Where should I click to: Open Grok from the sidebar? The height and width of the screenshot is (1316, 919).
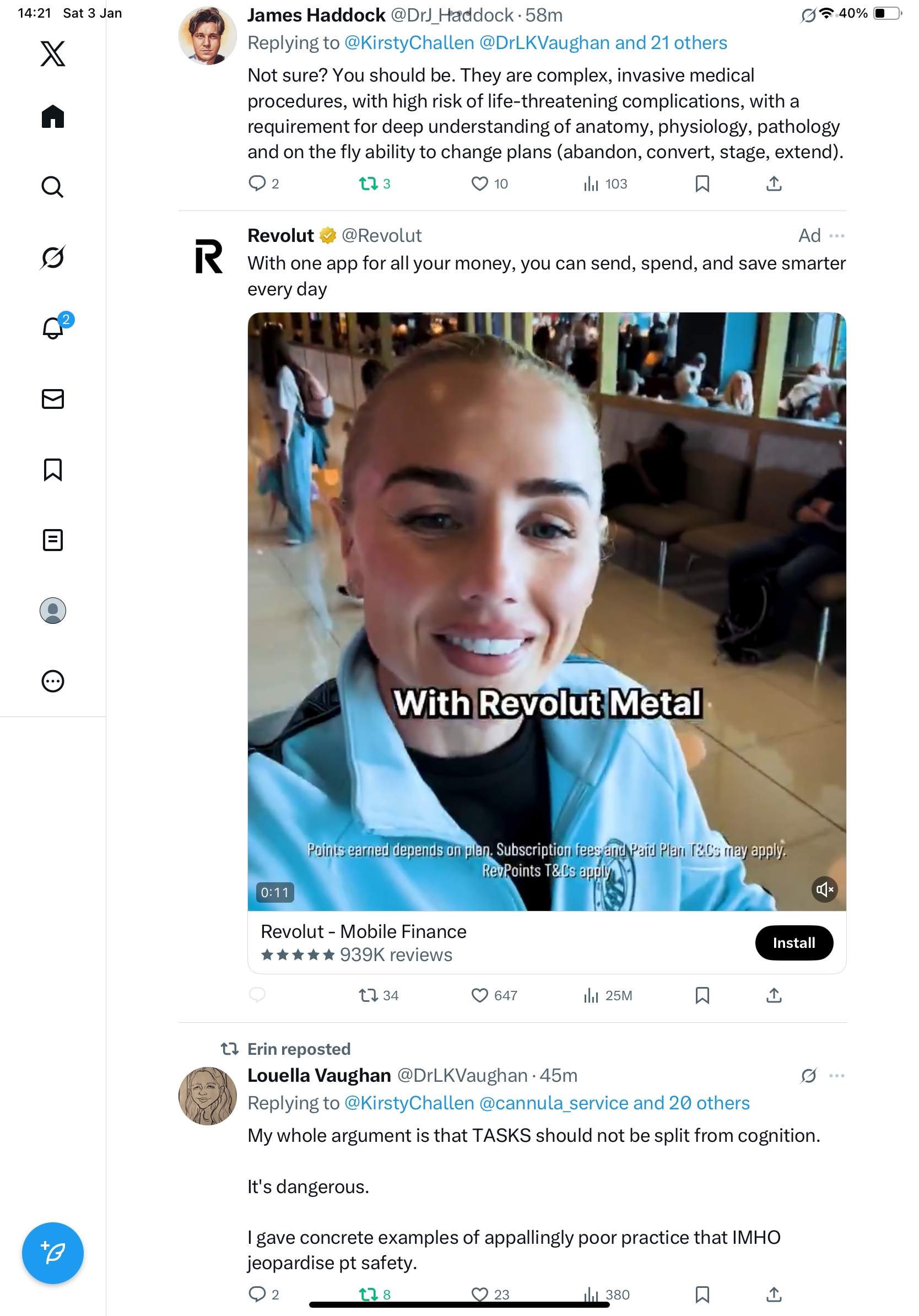tap(53, 257)
